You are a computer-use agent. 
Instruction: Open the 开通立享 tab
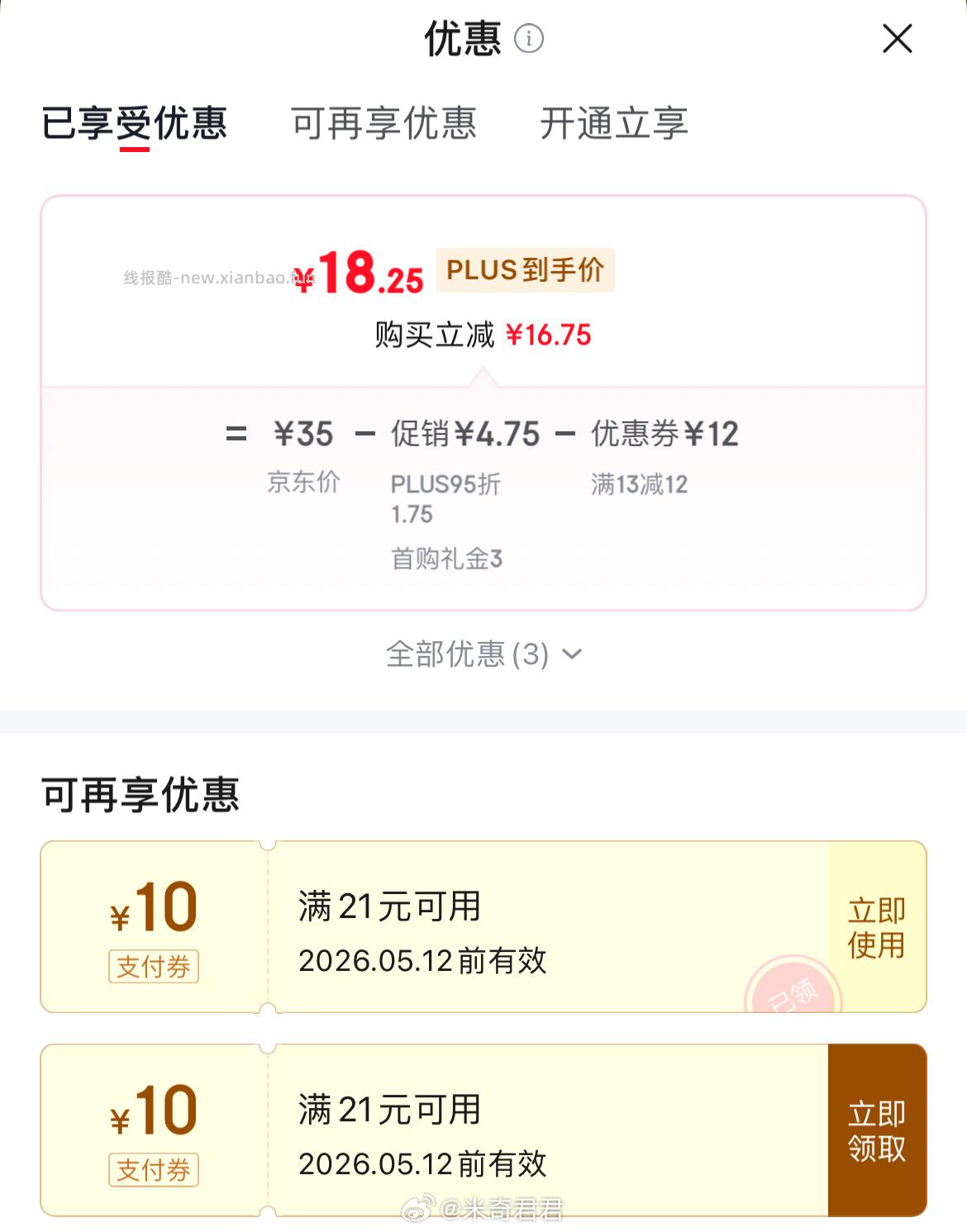615,124
